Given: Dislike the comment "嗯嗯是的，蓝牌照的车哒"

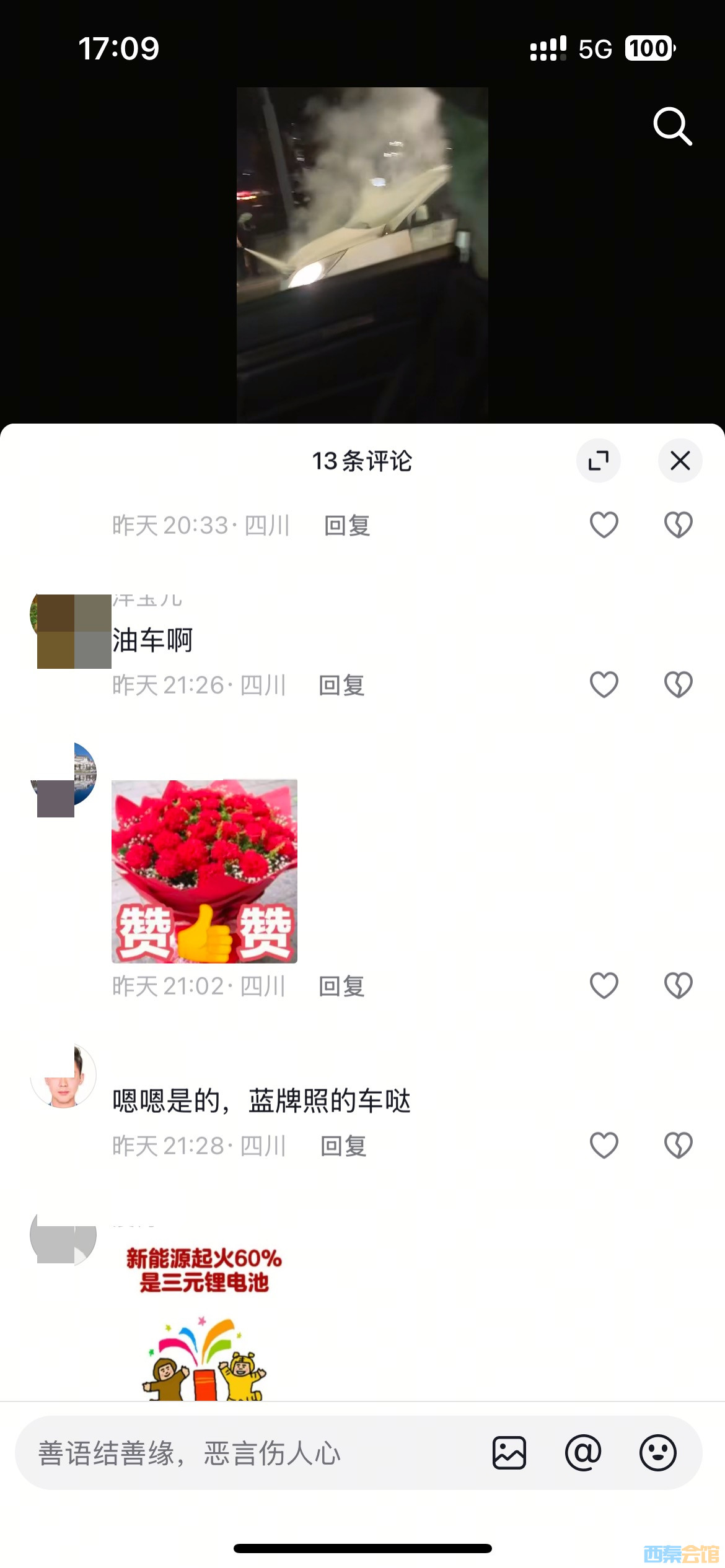Looking at the screenshot, I should point(678,1145).
